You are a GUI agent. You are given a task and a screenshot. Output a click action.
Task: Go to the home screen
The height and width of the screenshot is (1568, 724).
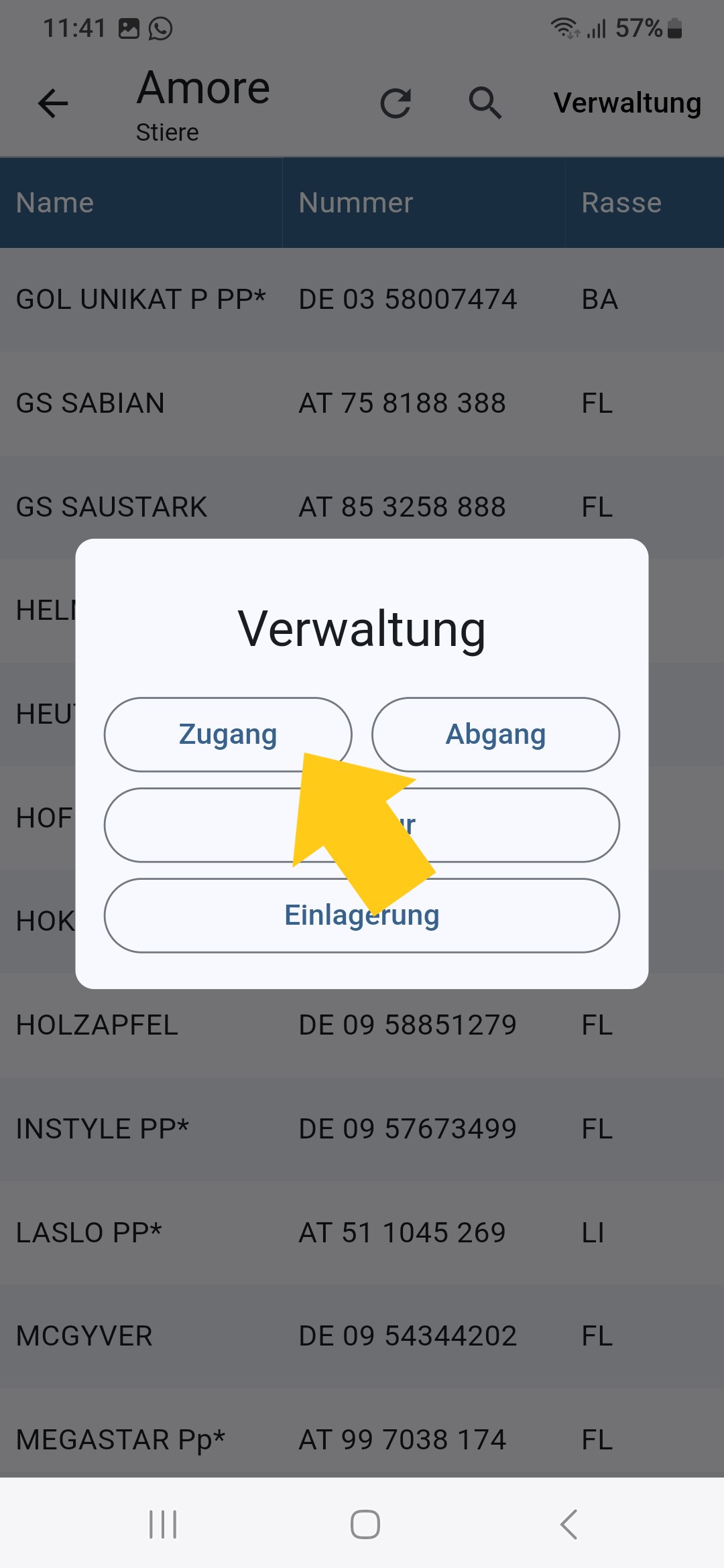(x=365, y=1524)
